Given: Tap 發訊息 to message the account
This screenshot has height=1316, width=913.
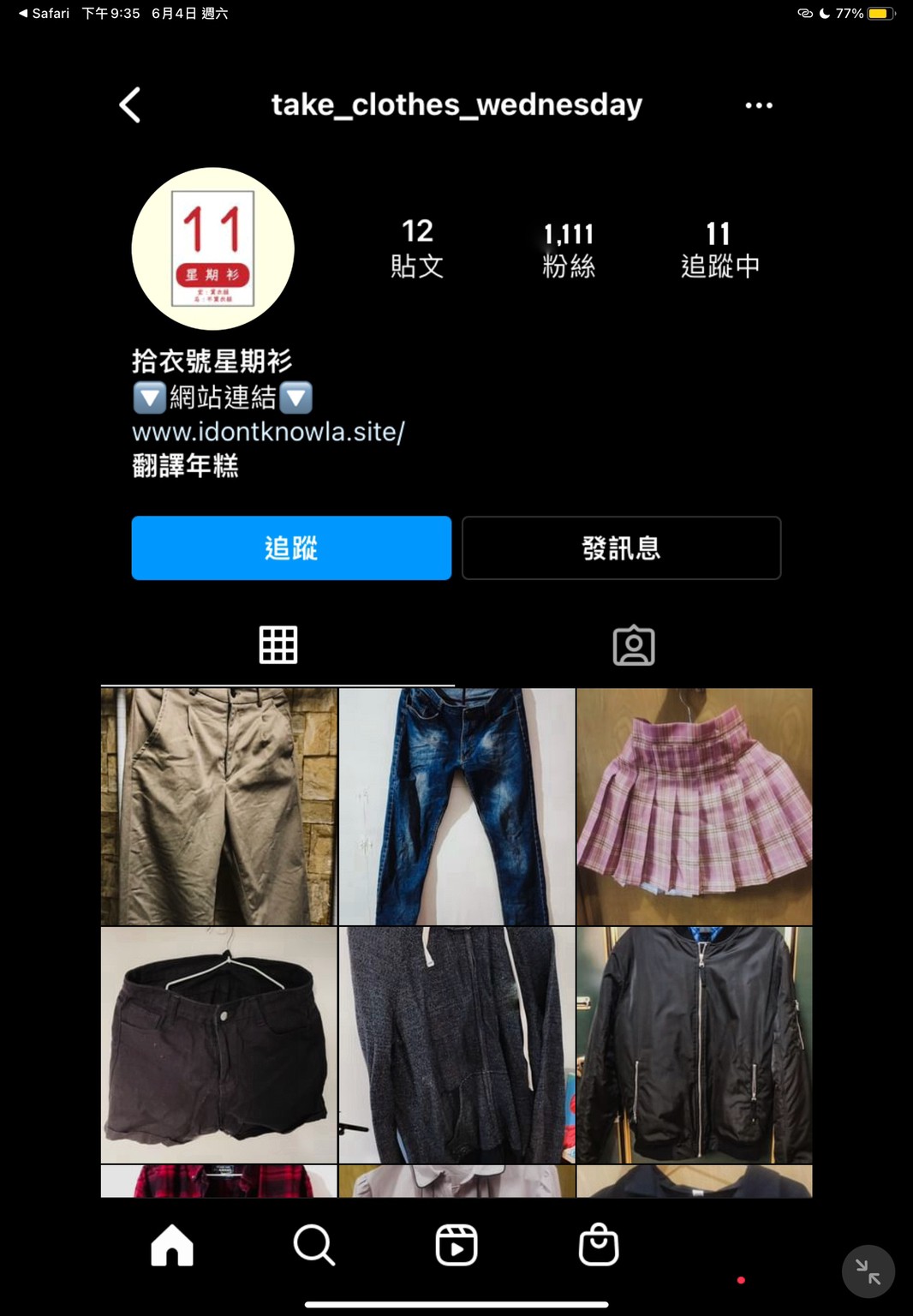Looking at the screenshot, I should (x=621, y=547).
